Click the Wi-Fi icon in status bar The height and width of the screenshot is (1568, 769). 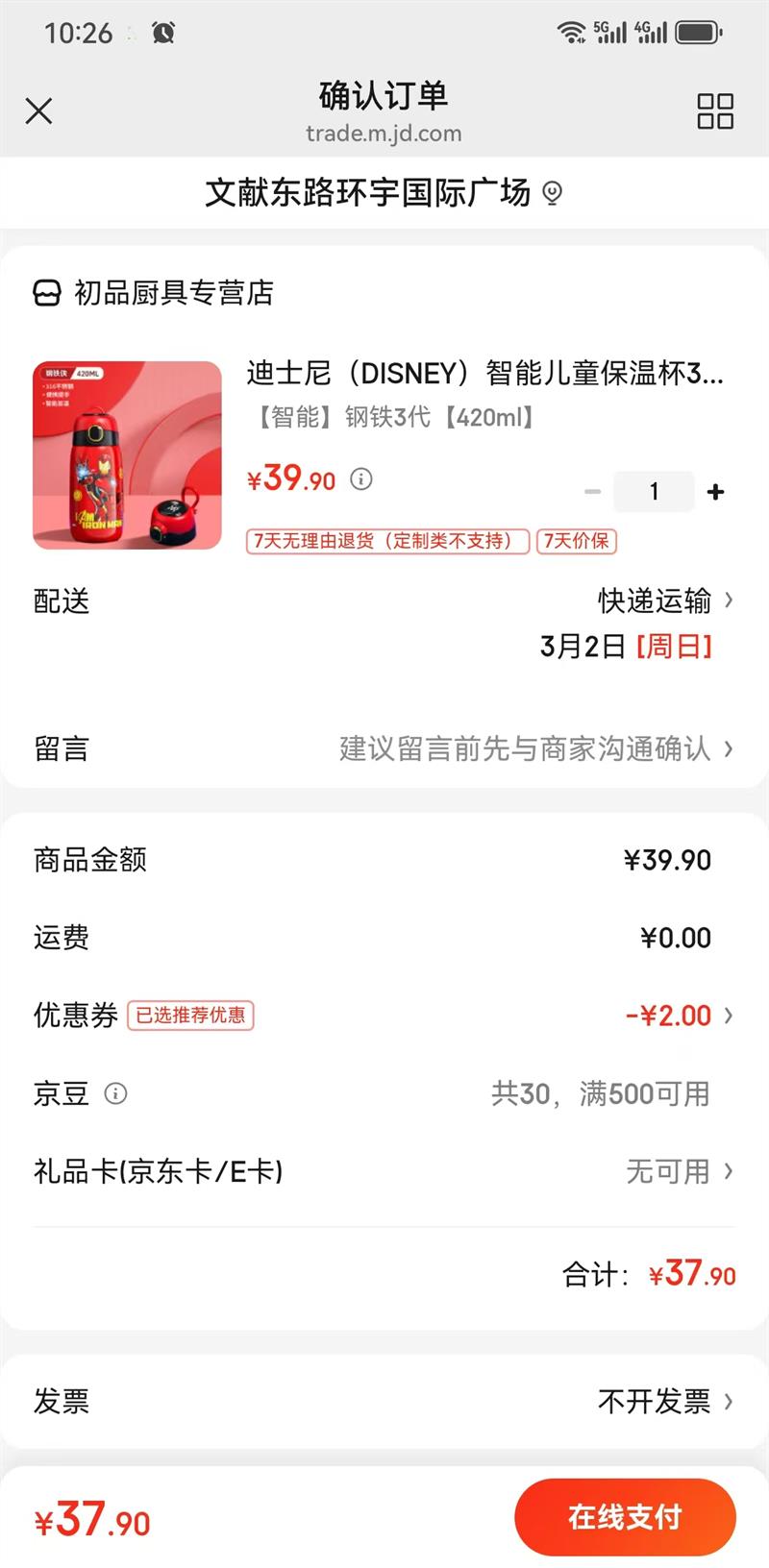(x=569, y=32)
